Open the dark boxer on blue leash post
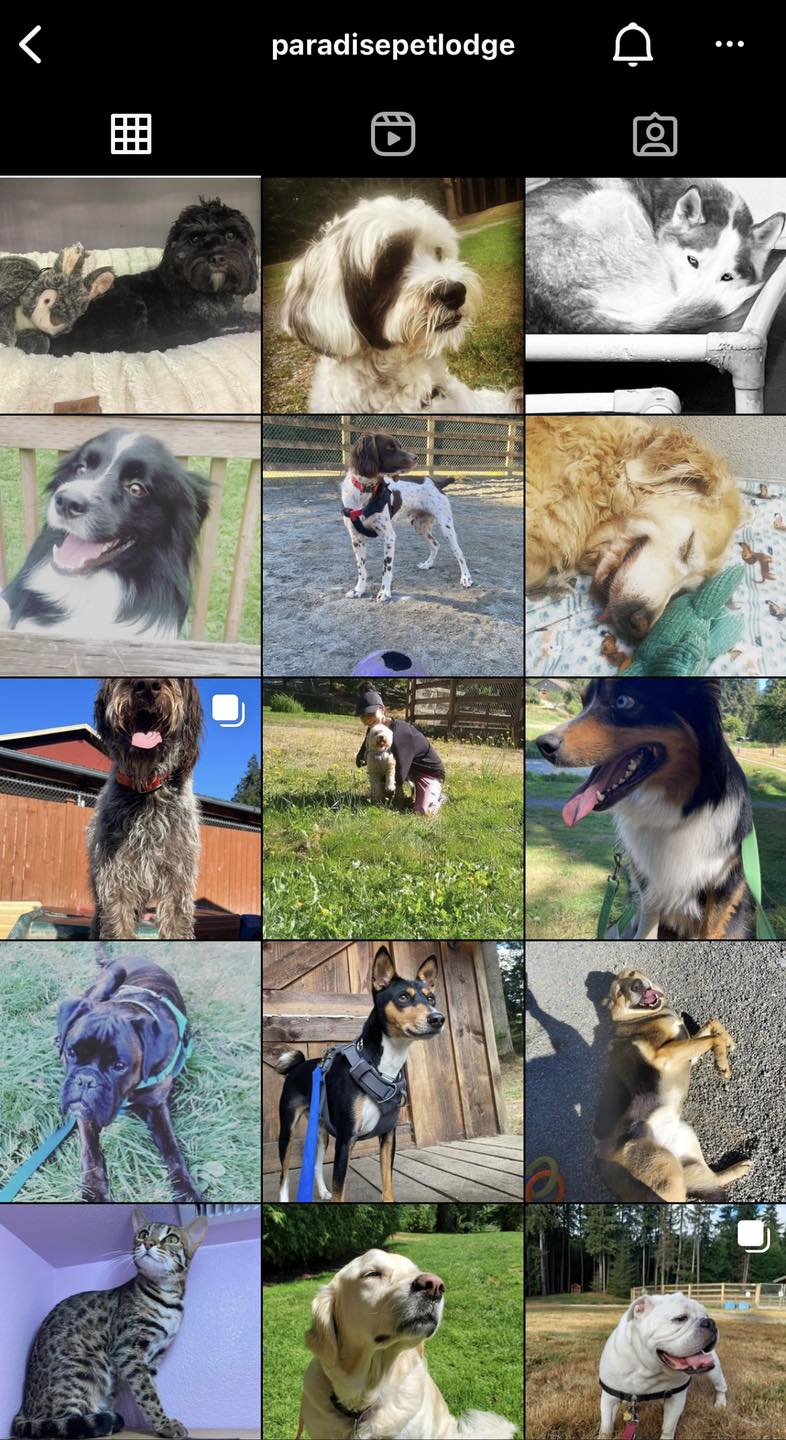786x1440 pixels. pyautogui.click(x=130, y=1071)
